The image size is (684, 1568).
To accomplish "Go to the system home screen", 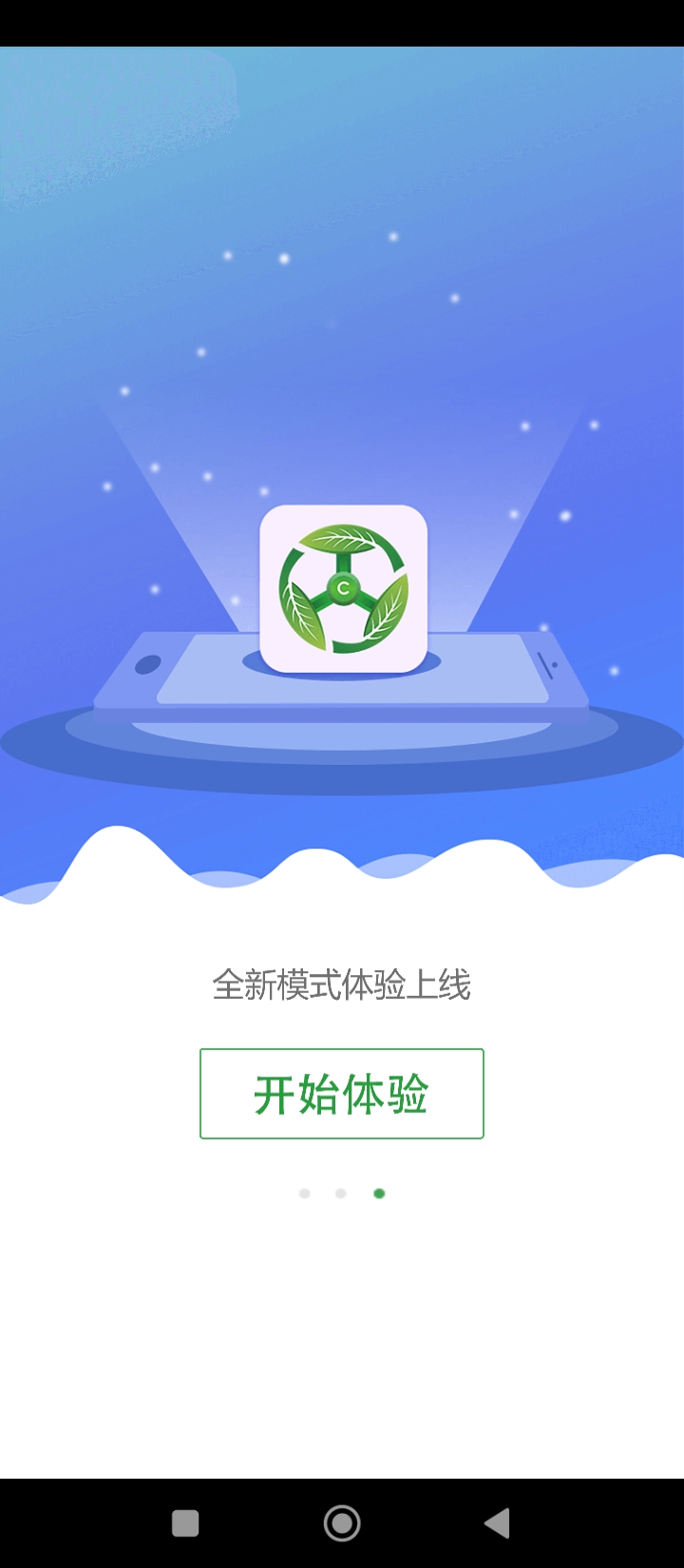I will point(342,1523).
